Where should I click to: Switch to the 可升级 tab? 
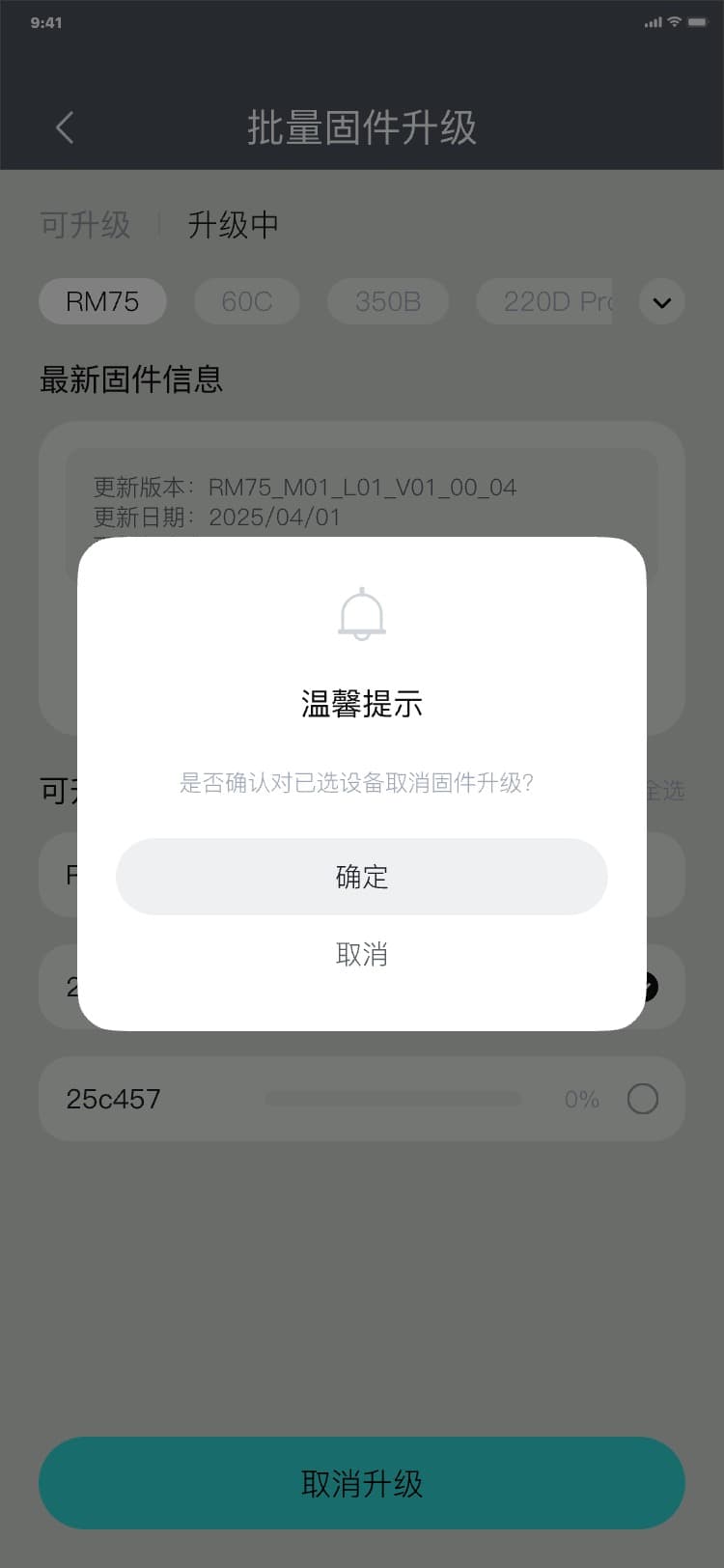tap(85, 225)
